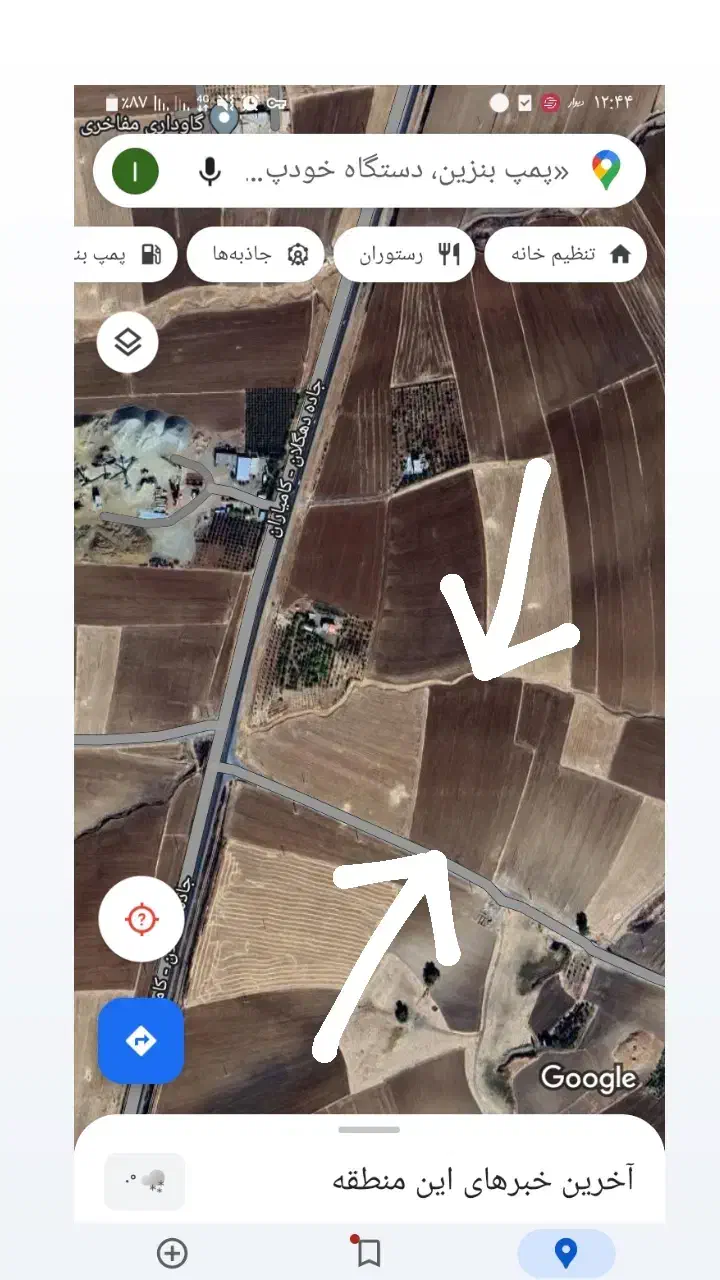Viewport: 720px width, 1280px height.
Task: Open the account profile avatar
Action: (x=136, y=172)
